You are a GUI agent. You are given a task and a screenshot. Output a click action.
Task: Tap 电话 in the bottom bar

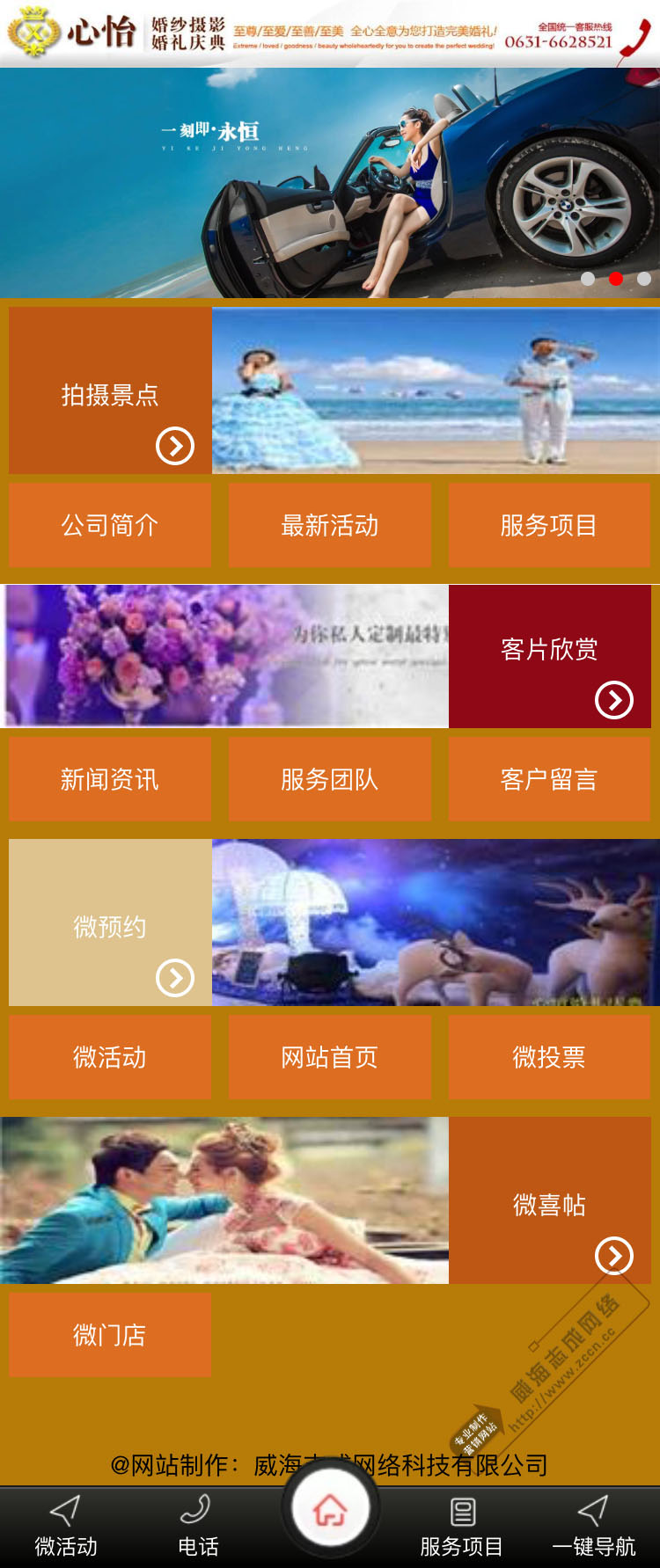198,1528
